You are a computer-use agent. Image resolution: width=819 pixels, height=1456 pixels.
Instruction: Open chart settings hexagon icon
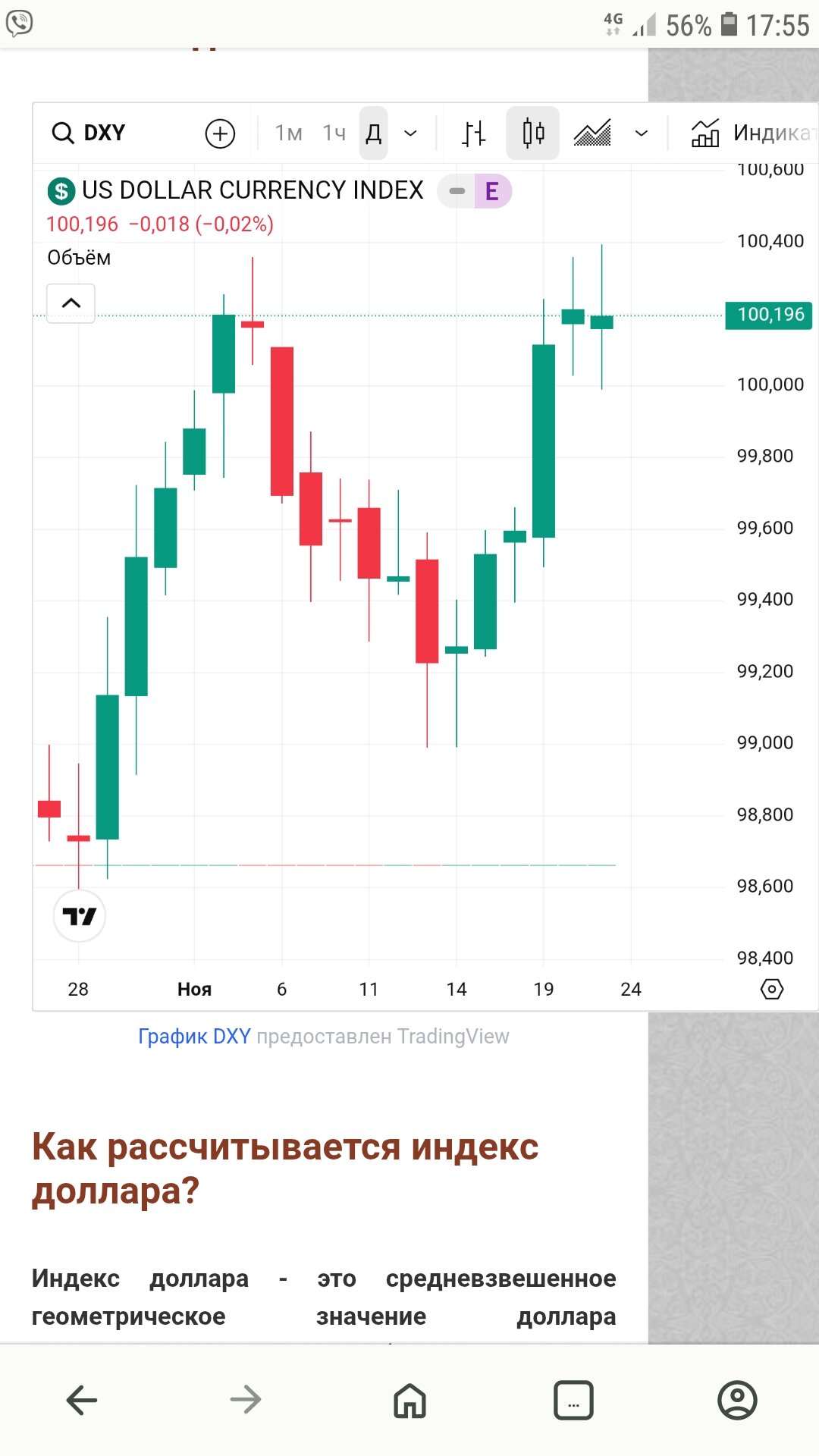[771, 989]
